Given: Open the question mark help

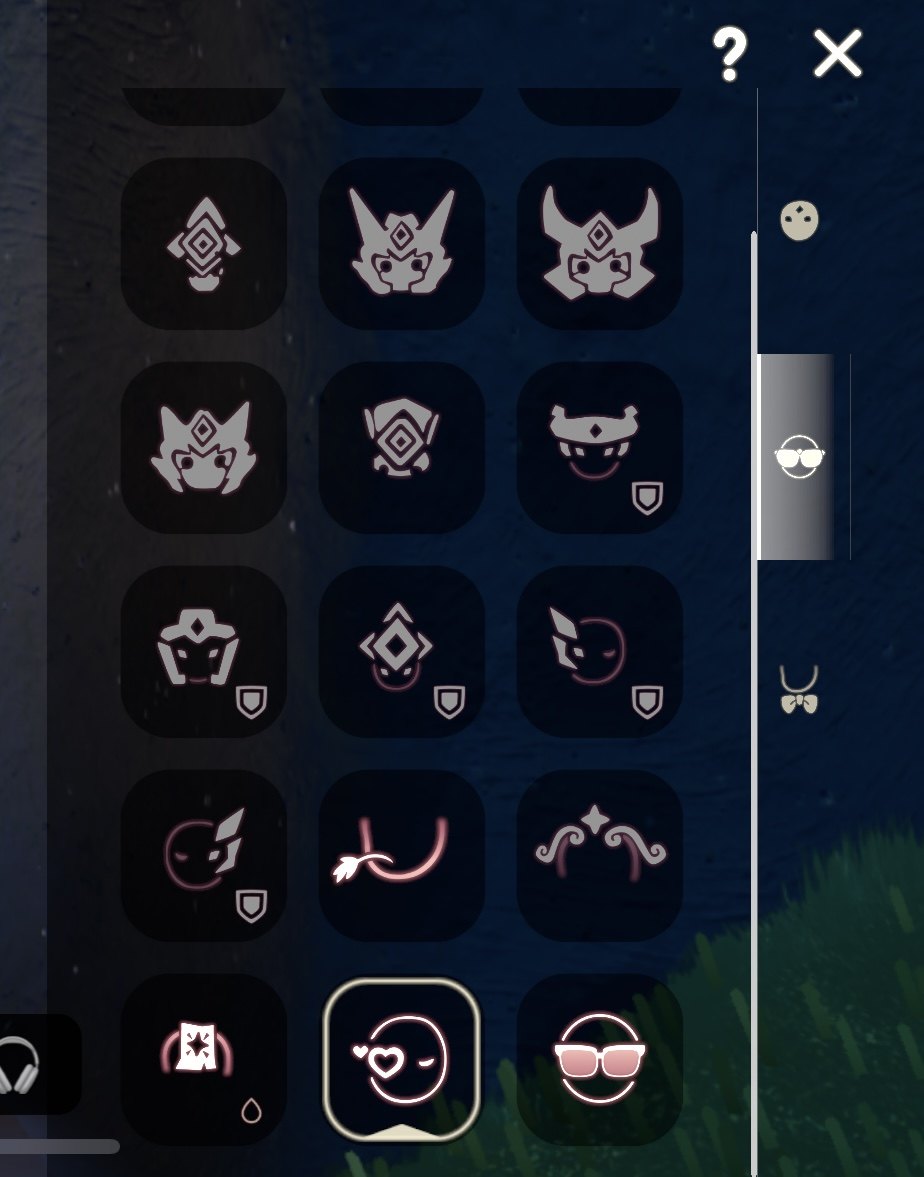Looking at the screenshot, I should [730, 55].
